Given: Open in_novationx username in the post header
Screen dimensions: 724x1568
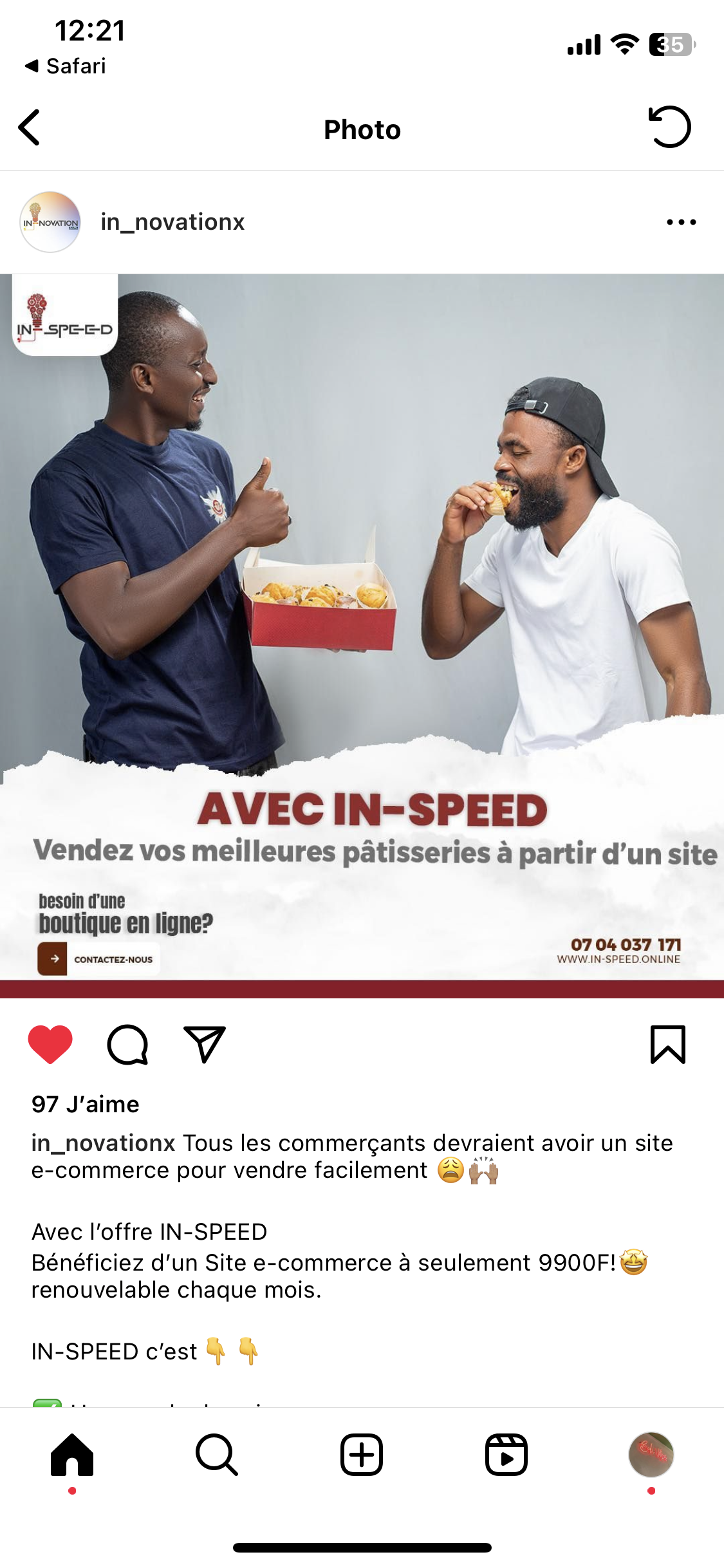Looking at the screenshot, I should (172, 222).
